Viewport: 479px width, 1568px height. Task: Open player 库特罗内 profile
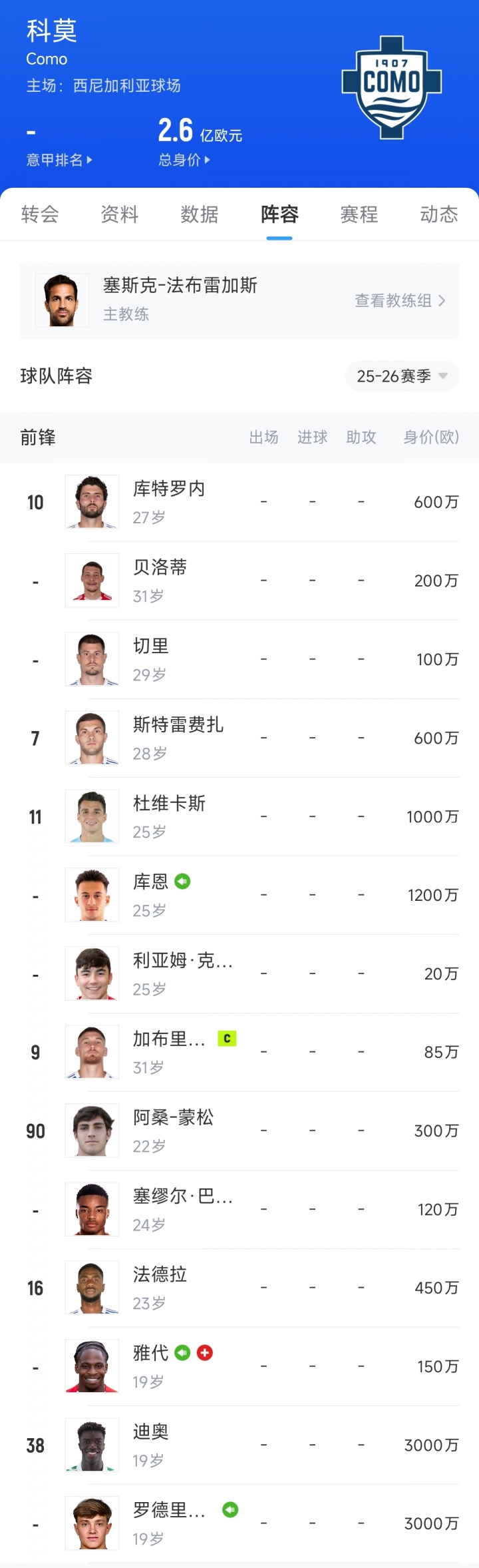(169, 489)
